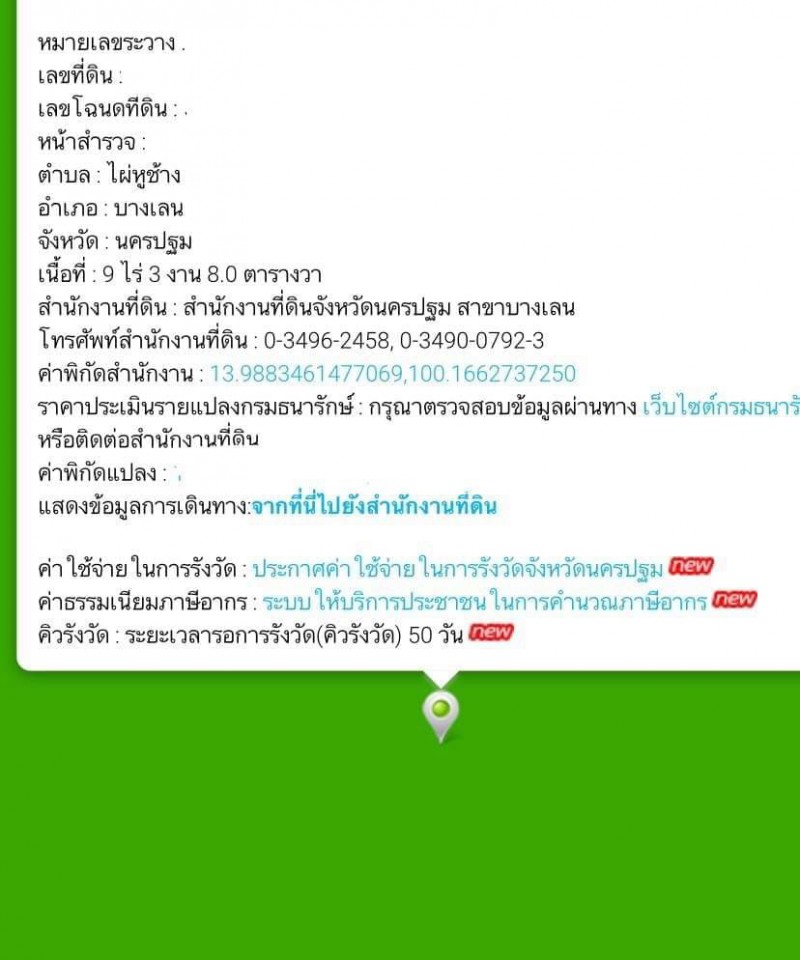This screenshot has height=960, width=800.
Task: Open ประกาศค่าใช้จ่ายในการรังวัดจังหวัดนครปฐม link
Action: click(457, 569)
